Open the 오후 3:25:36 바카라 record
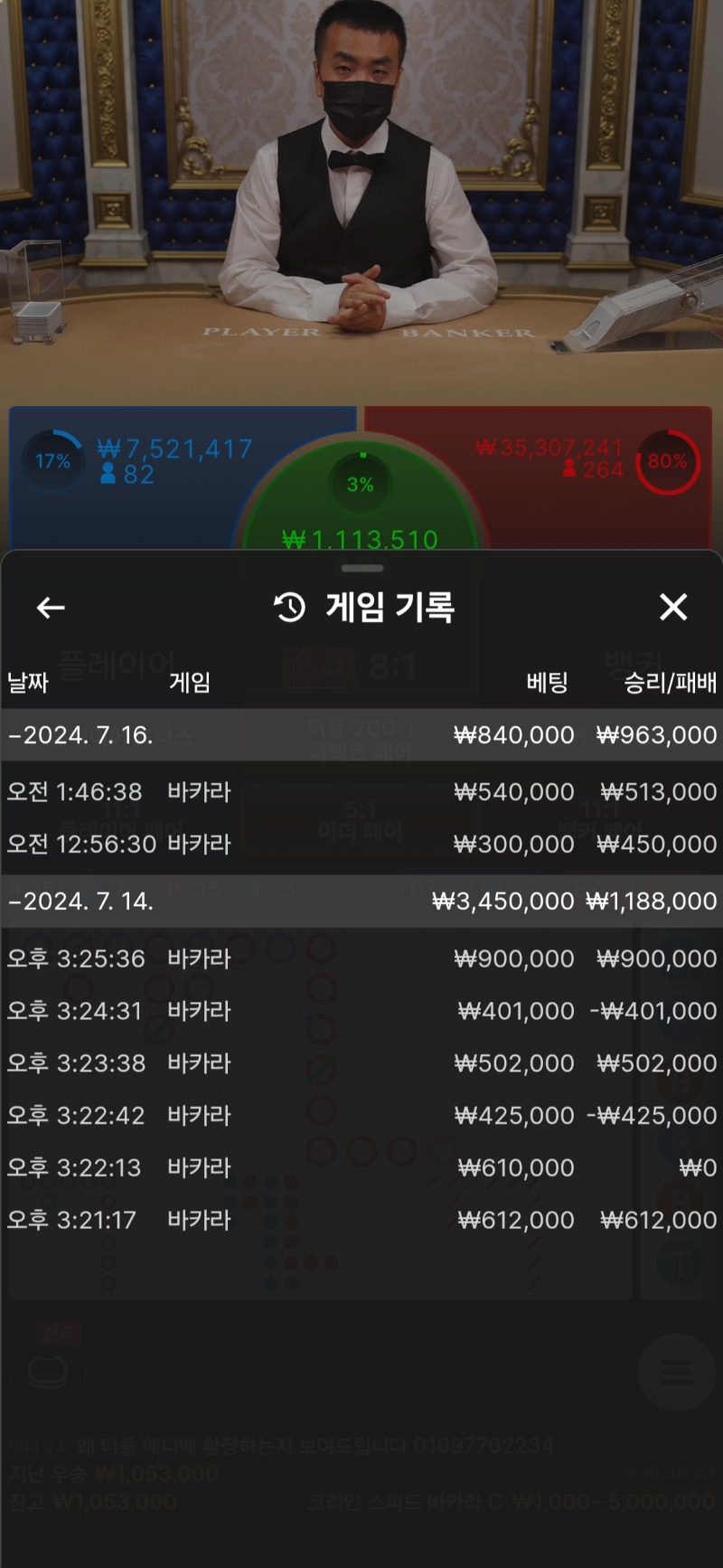Viewport: 723px width, 1568px height. [x=361, y=959]
